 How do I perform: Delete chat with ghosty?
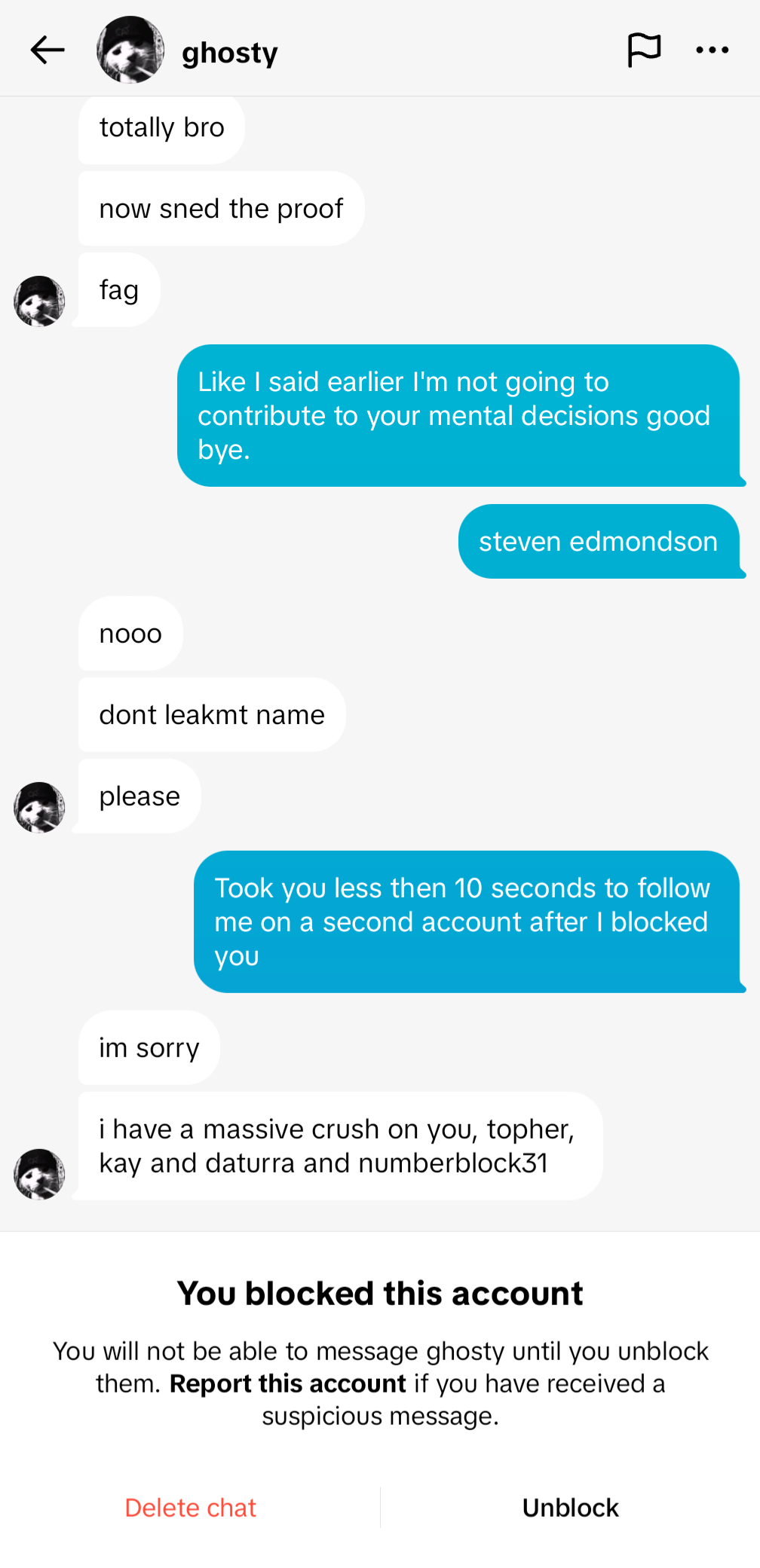[x=190, y=1508]
